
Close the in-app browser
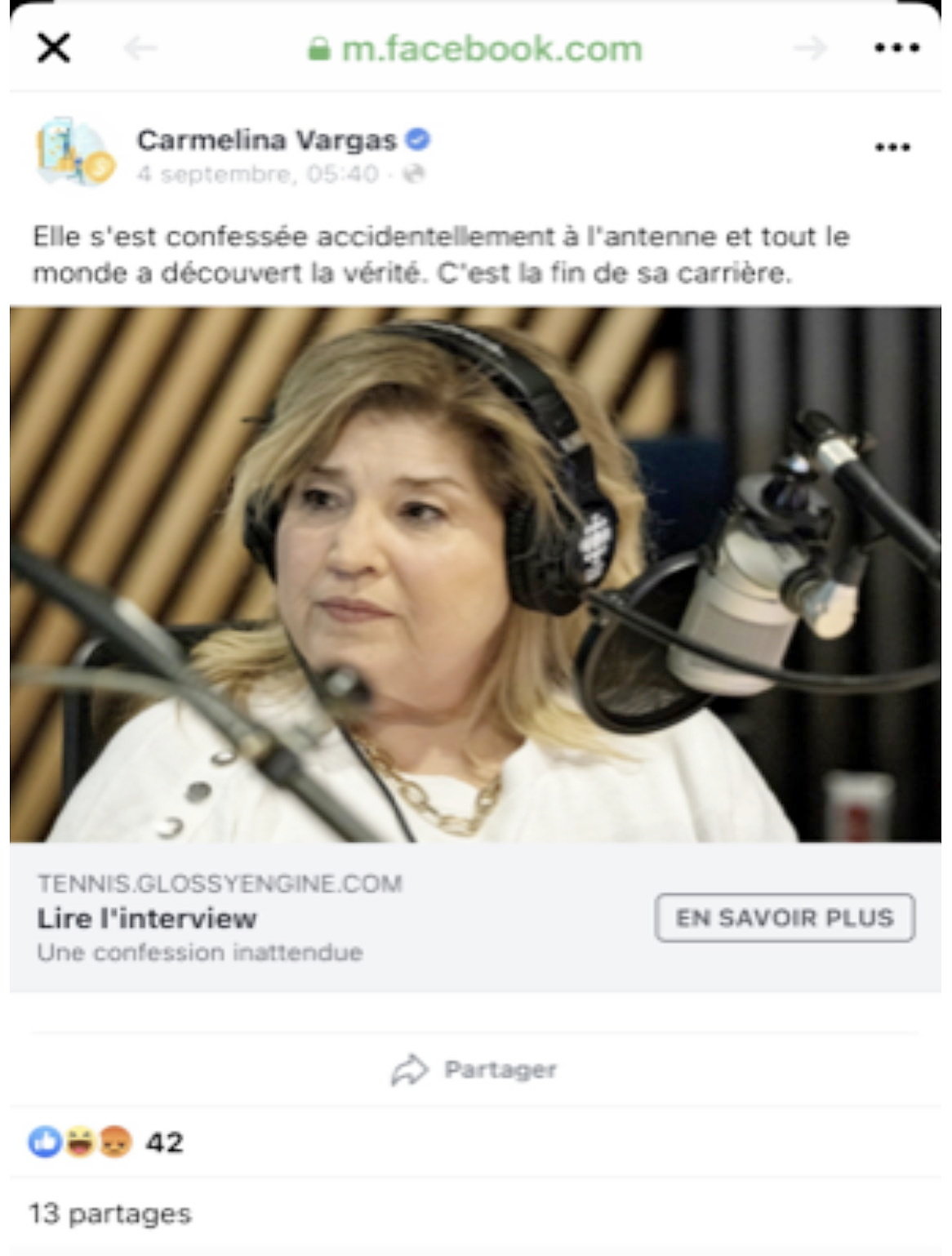(x=54, y=48)
